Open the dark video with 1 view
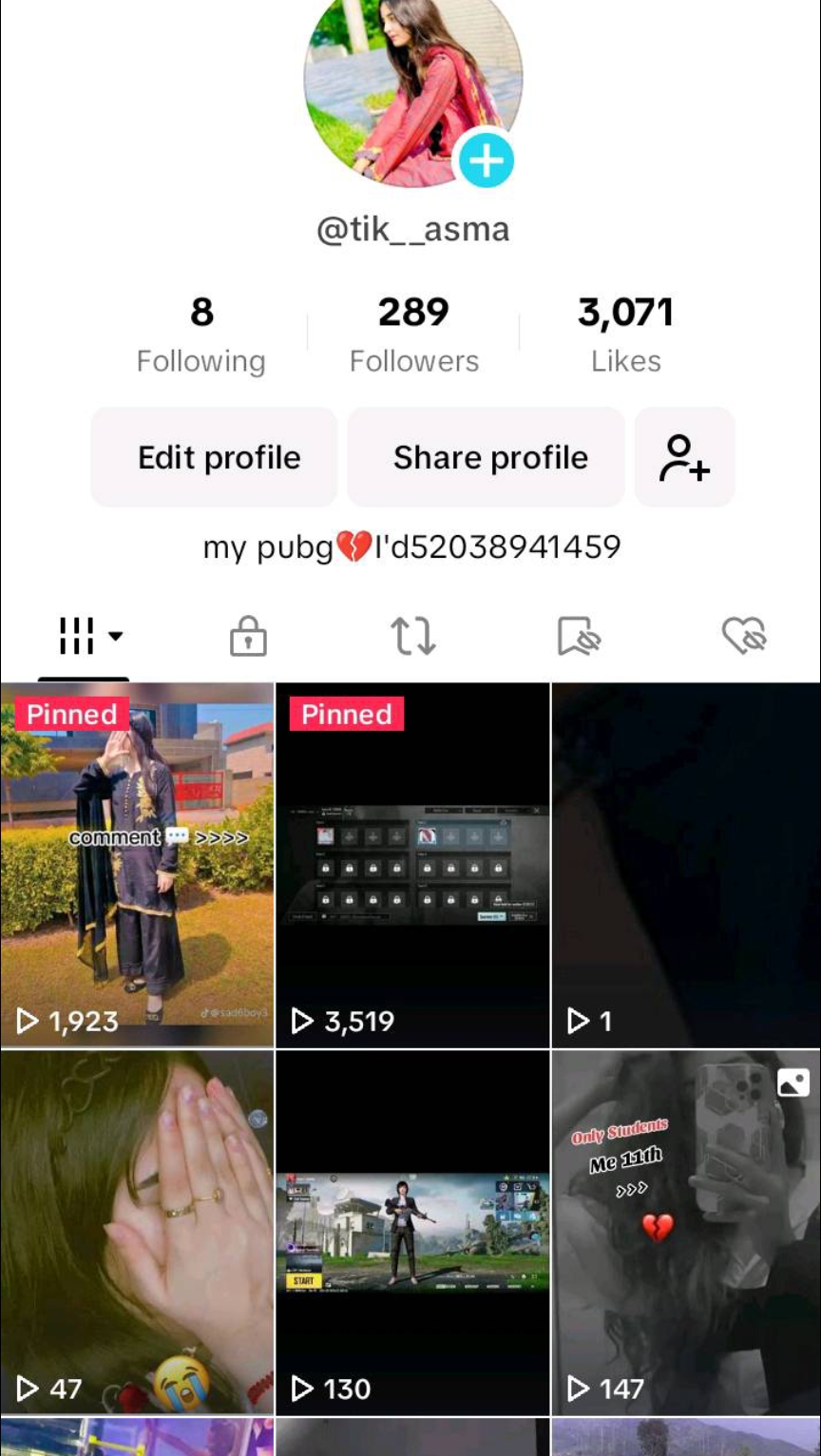The image size is (821, 1456). tap(686, 865)
